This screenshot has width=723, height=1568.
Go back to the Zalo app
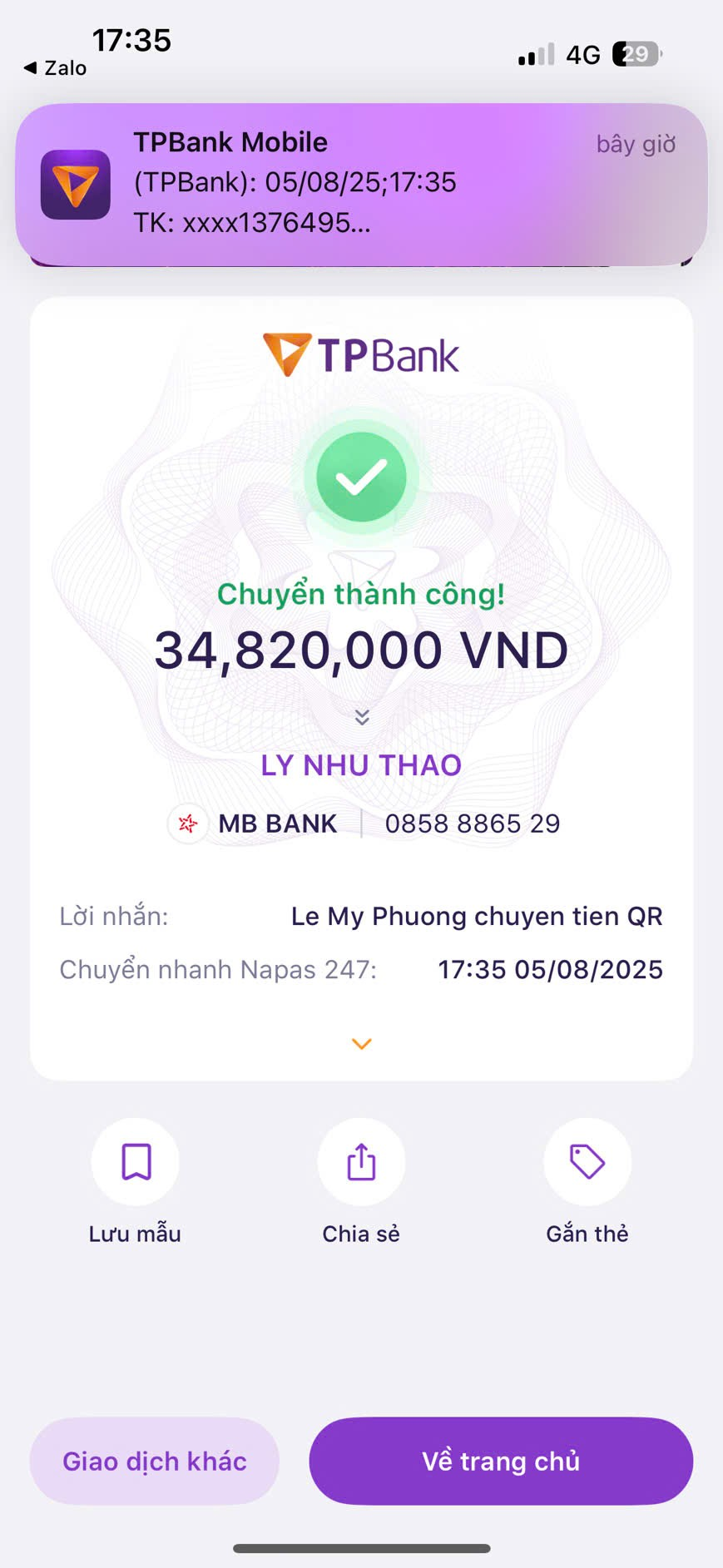click(x=55, y=68)
